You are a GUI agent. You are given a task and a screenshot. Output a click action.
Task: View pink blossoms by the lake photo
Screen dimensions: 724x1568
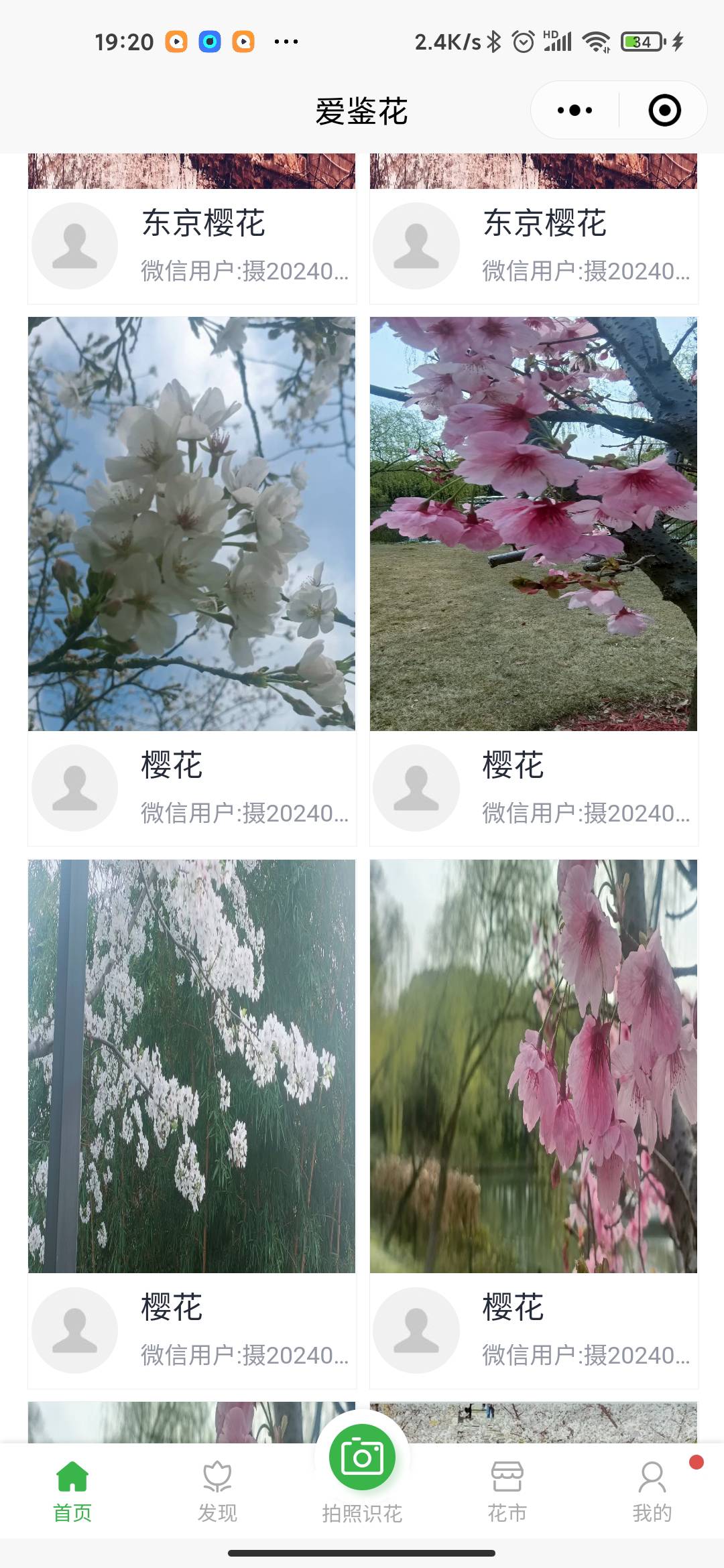coord(534,1065)
